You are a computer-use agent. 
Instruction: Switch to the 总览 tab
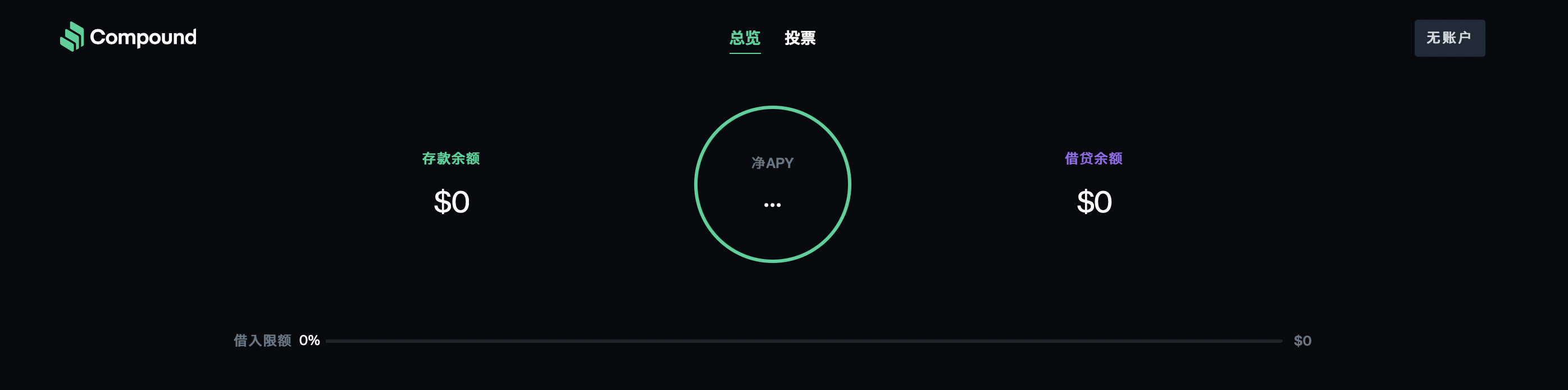click(745, 38)
